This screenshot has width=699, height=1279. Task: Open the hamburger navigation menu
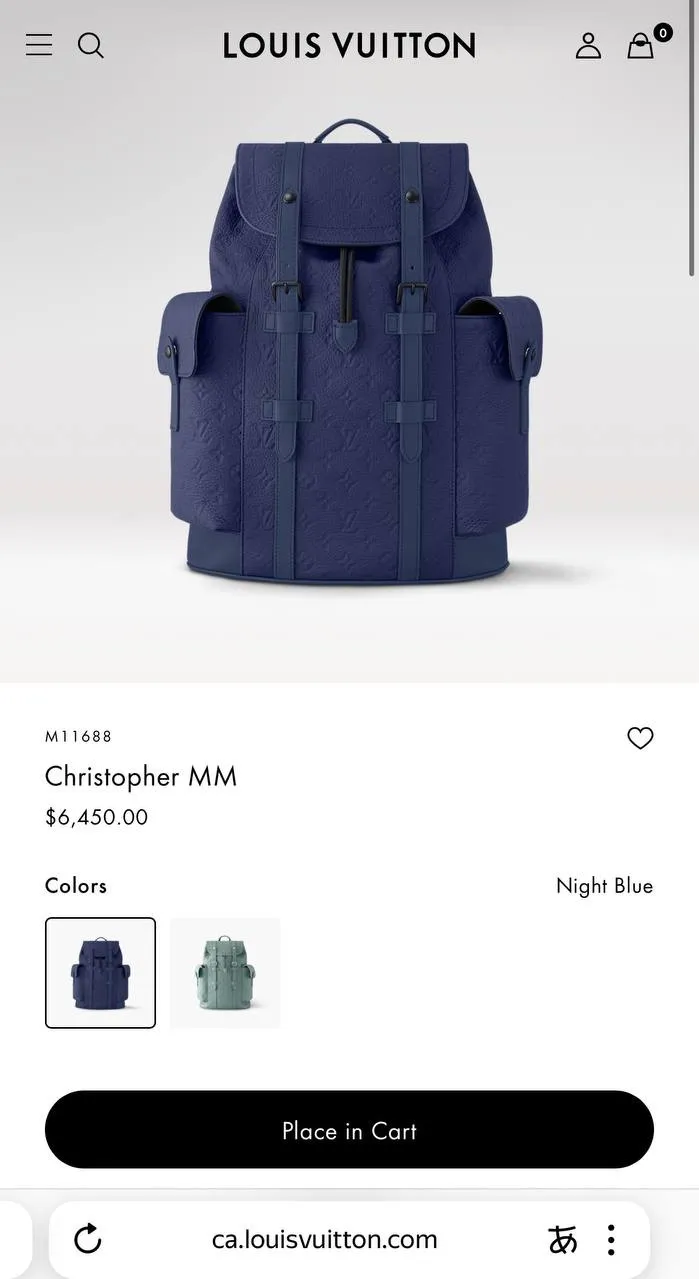pos(39,45)
